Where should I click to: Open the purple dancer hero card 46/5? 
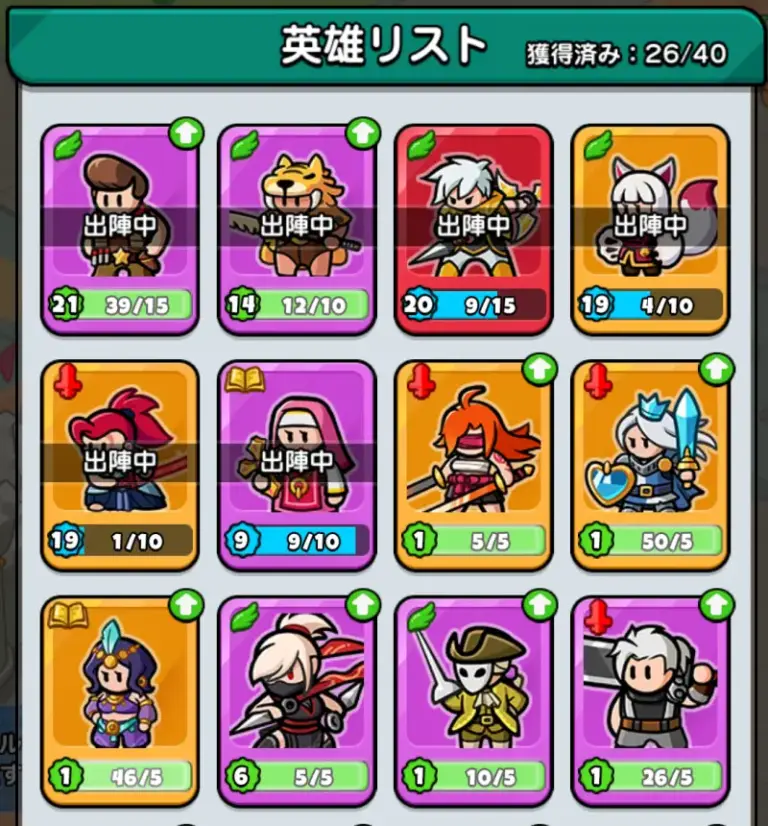(120, 700)
